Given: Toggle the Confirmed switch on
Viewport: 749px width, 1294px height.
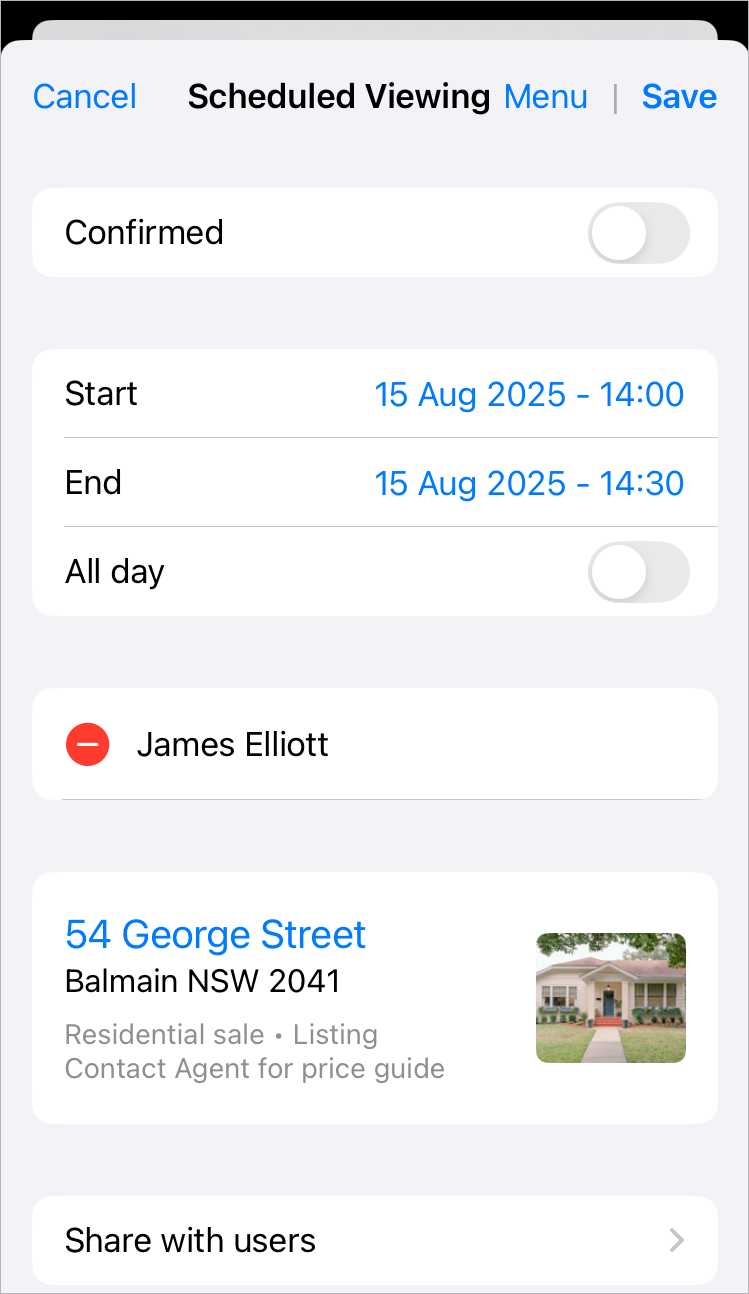Looking at the screenshot, I should (x=639, y=233).
